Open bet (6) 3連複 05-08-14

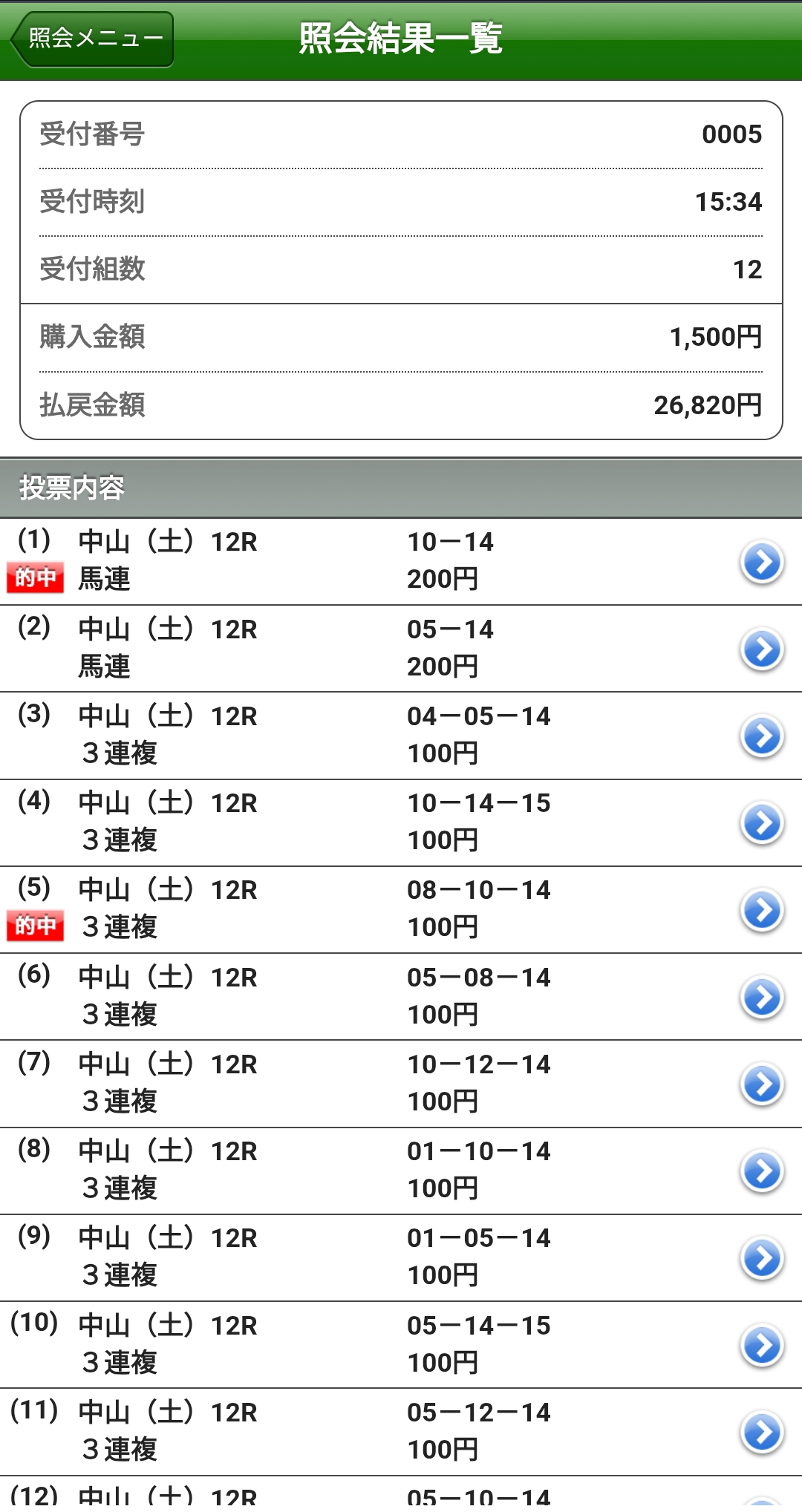[401, 997]
